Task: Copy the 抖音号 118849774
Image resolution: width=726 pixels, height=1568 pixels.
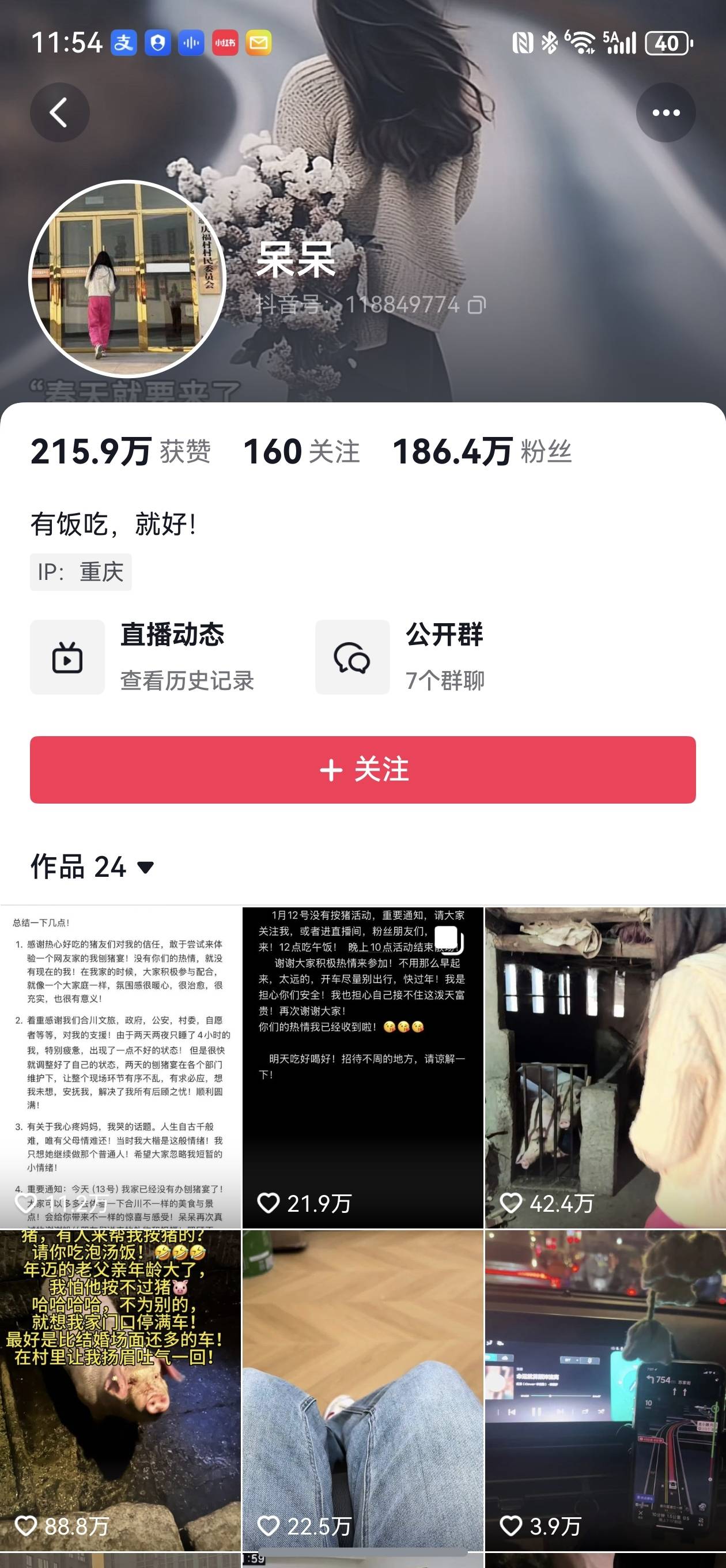Action: (x=477, y=305)
